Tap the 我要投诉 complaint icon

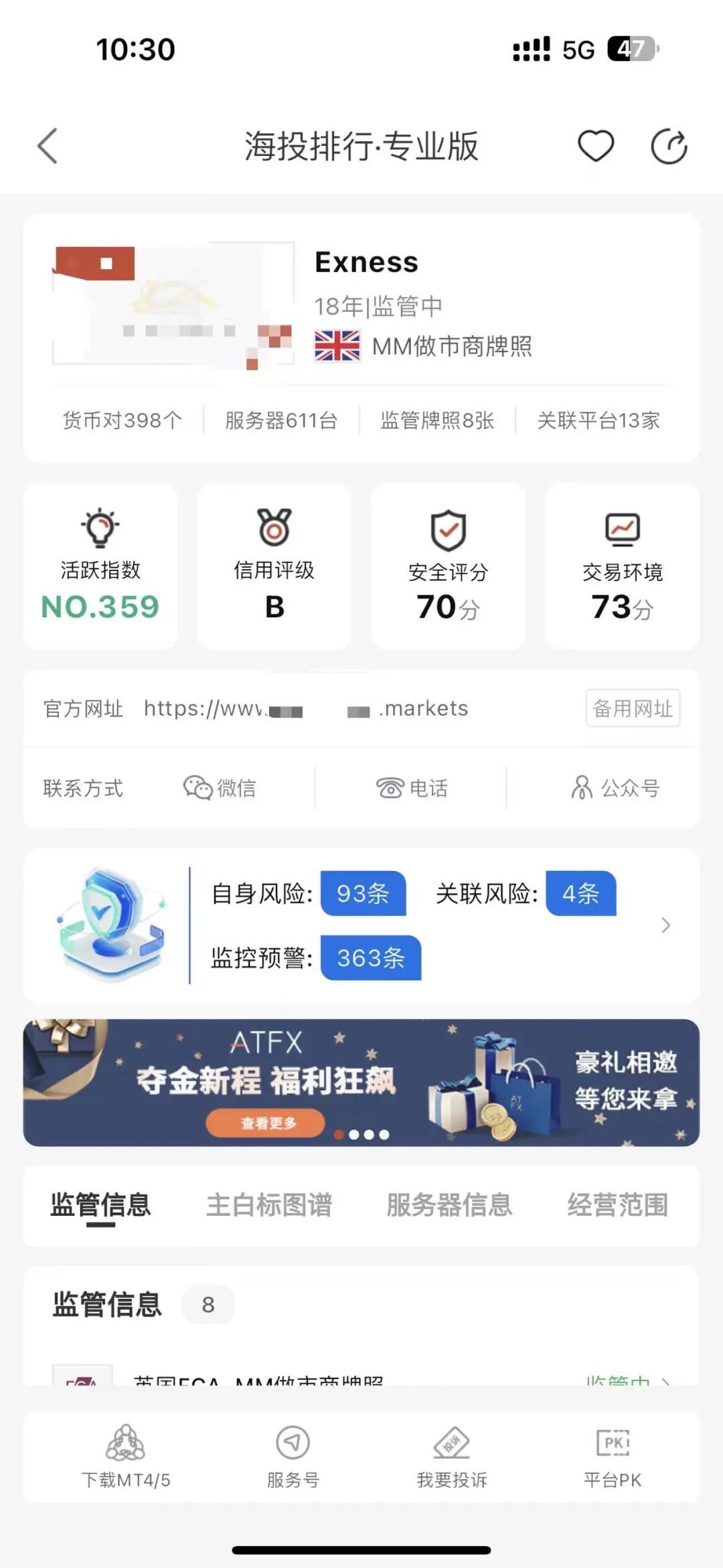(452, 1443)
